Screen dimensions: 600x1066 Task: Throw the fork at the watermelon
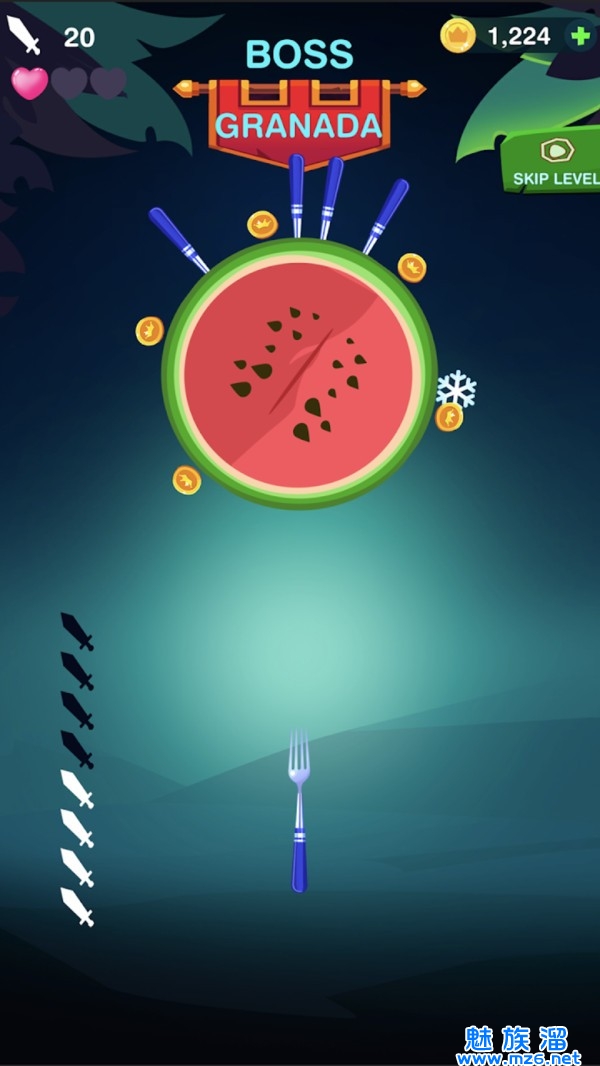[299, 810]
